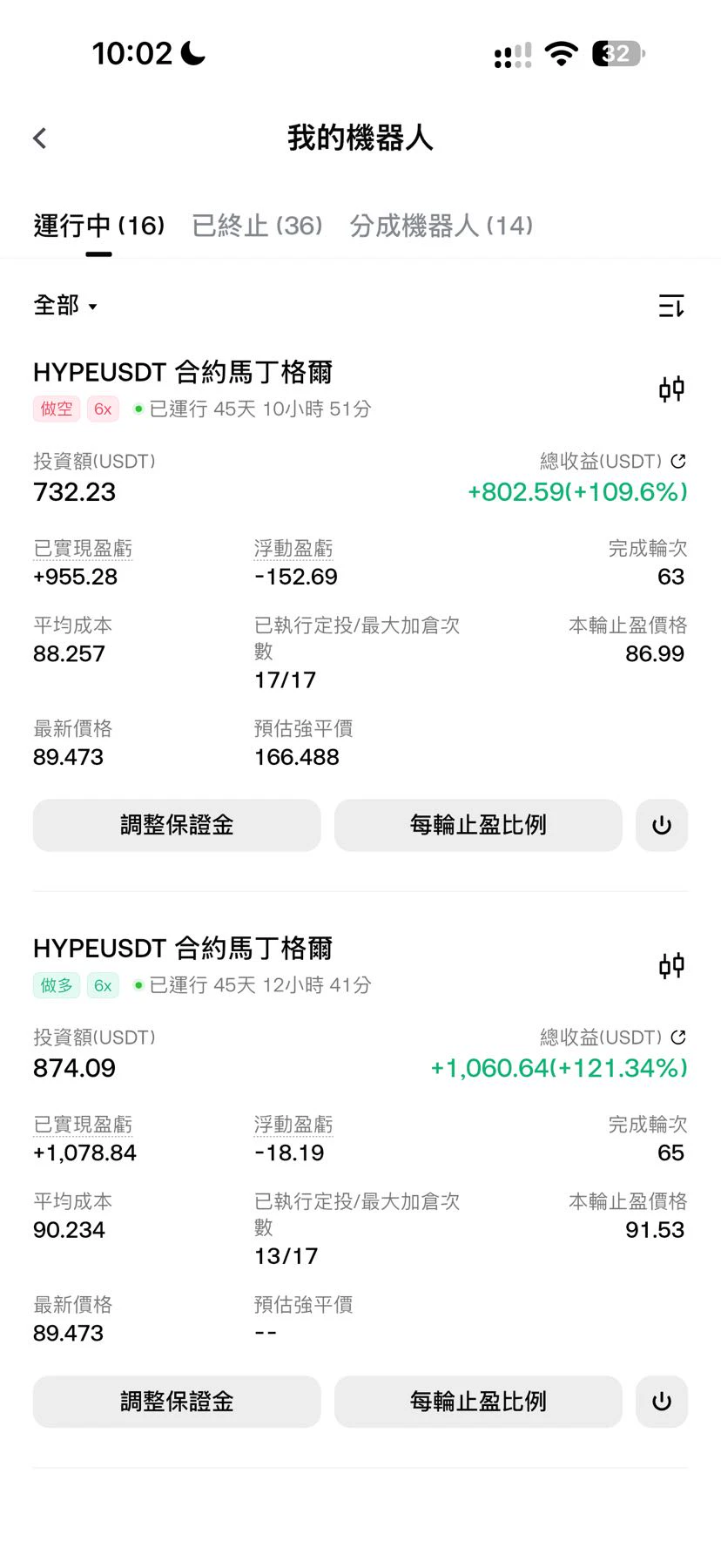
Task: Refresh 總收益 on the 做多 bot
Action: click(678, 1037)
